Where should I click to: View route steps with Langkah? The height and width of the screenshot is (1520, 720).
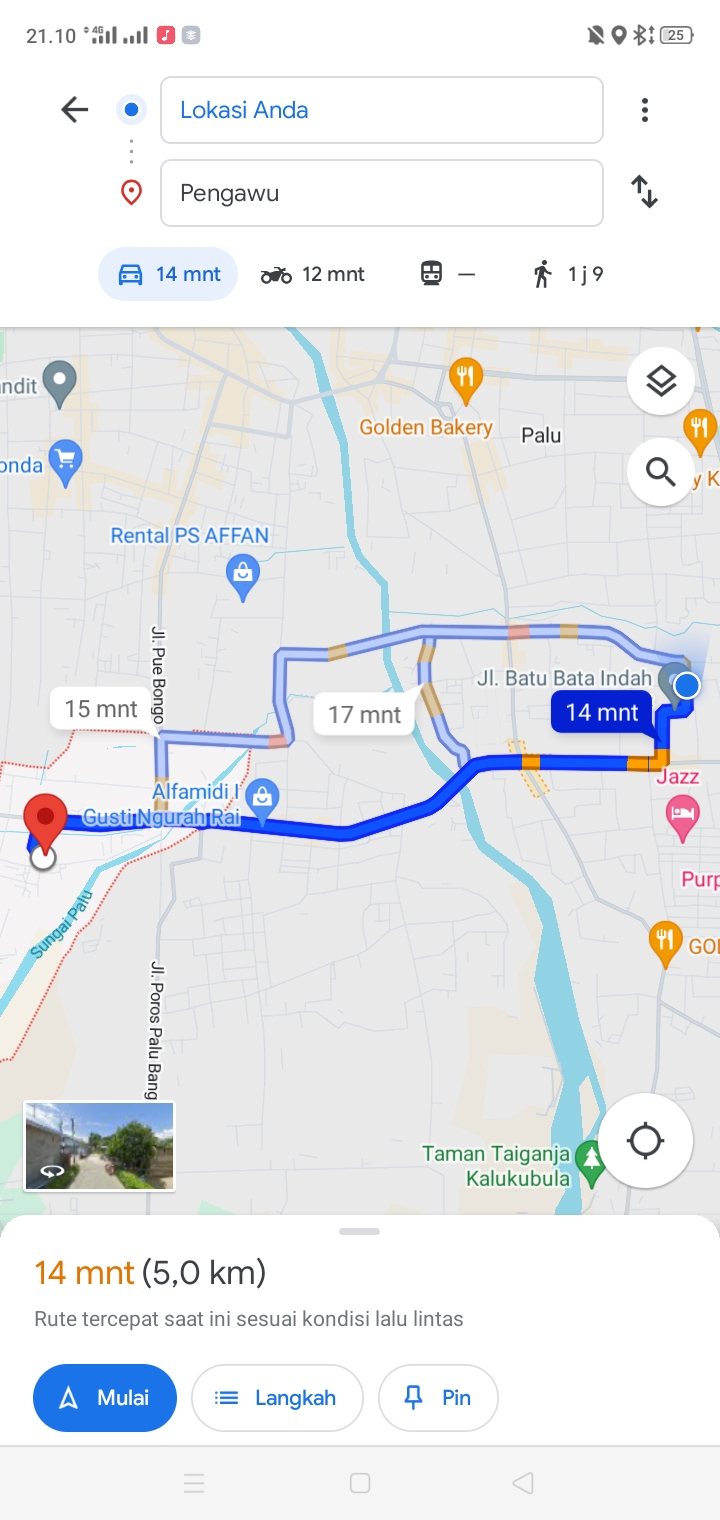pyautogui.click(x=277, y=1398)
